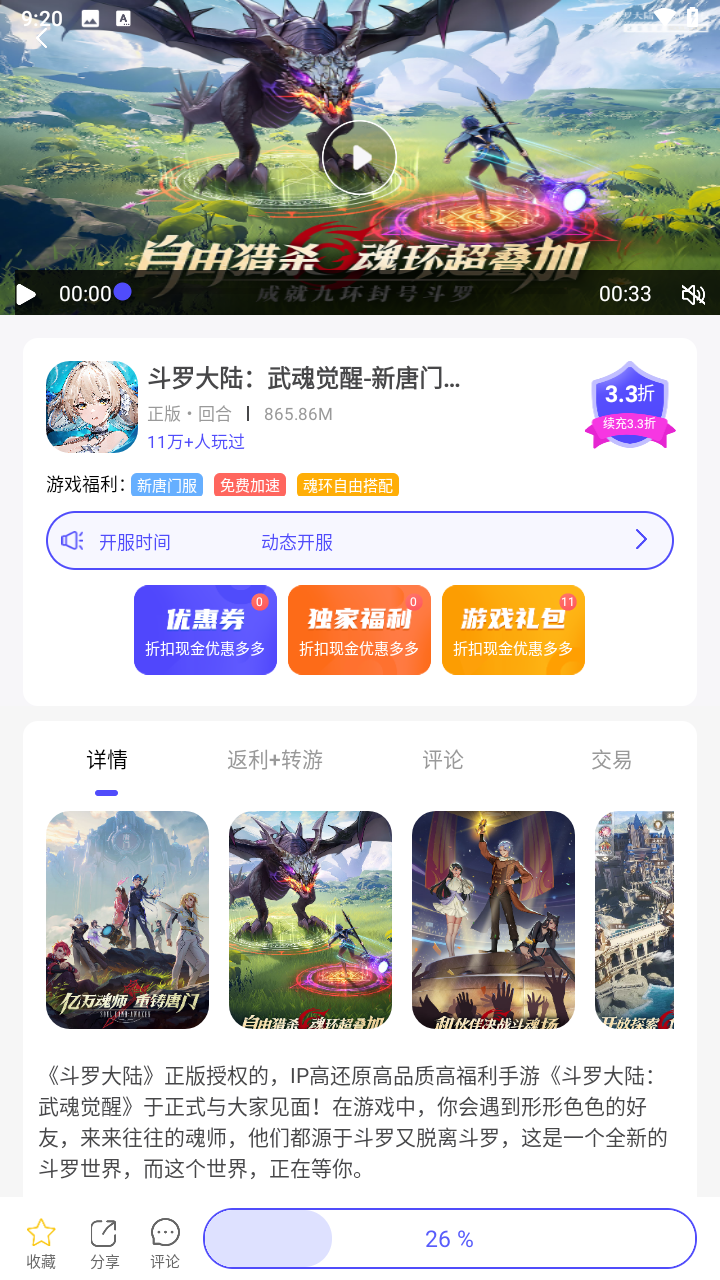View the 和伙伴决战斗魂场 screenshot
The height and width of the screenshot is (1280, 720).
pyautogui.click(x=493, y=920)
